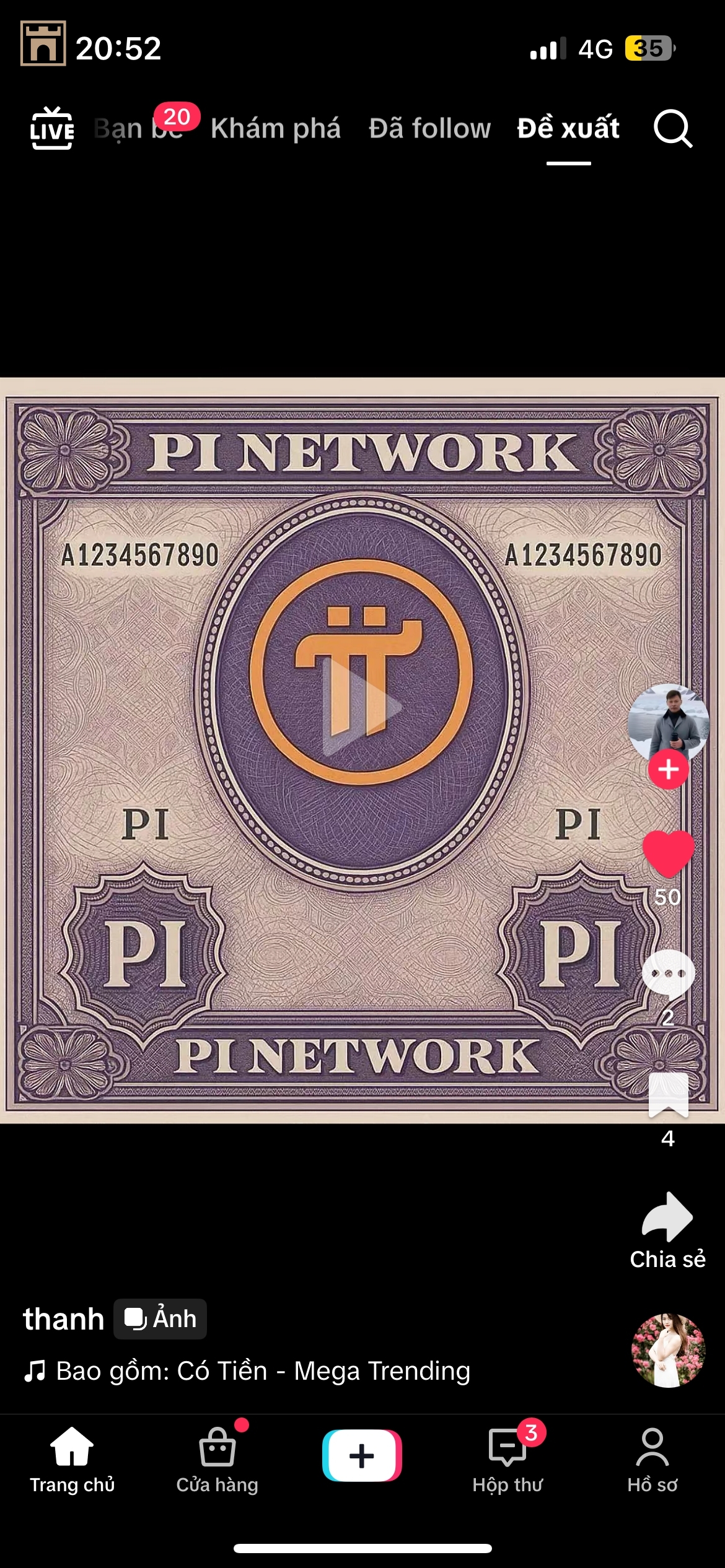Select the Đề xuất tab

pos(568,129)
